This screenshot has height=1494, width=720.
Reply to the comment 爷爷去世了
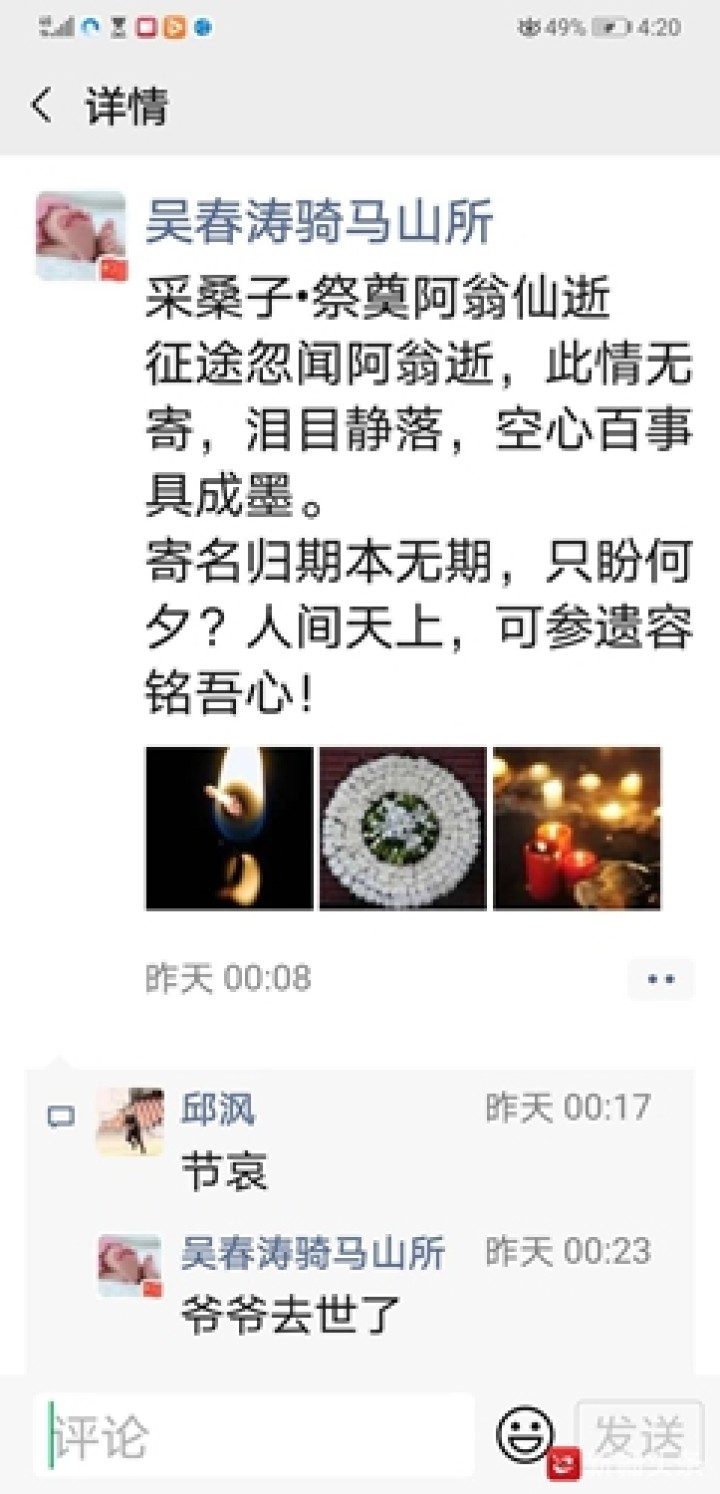pos(290,1314)
